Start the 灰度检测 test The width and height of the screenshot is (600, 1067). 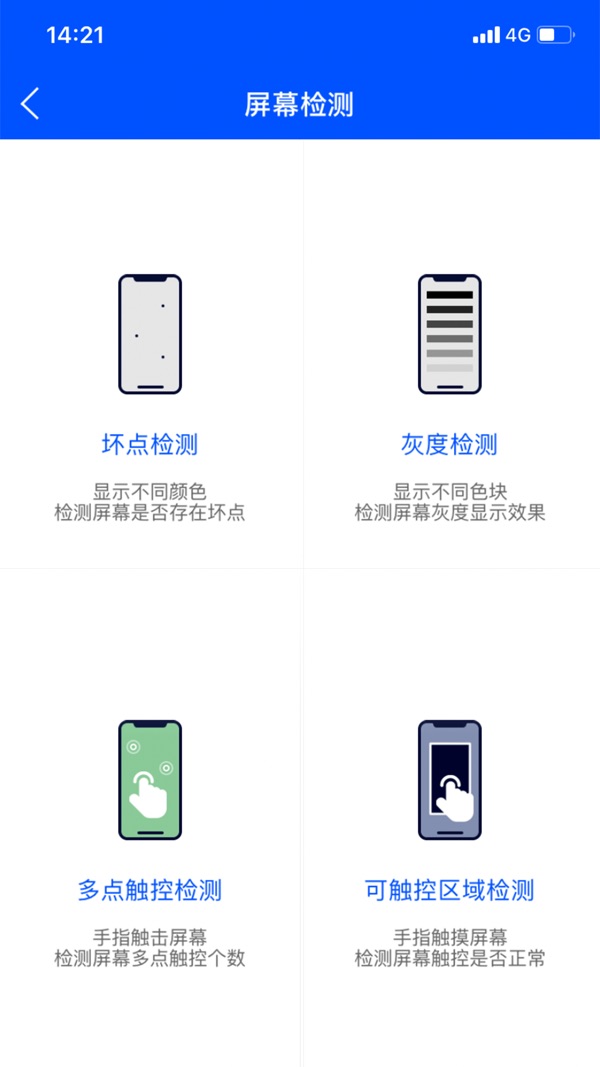(449, 444)
